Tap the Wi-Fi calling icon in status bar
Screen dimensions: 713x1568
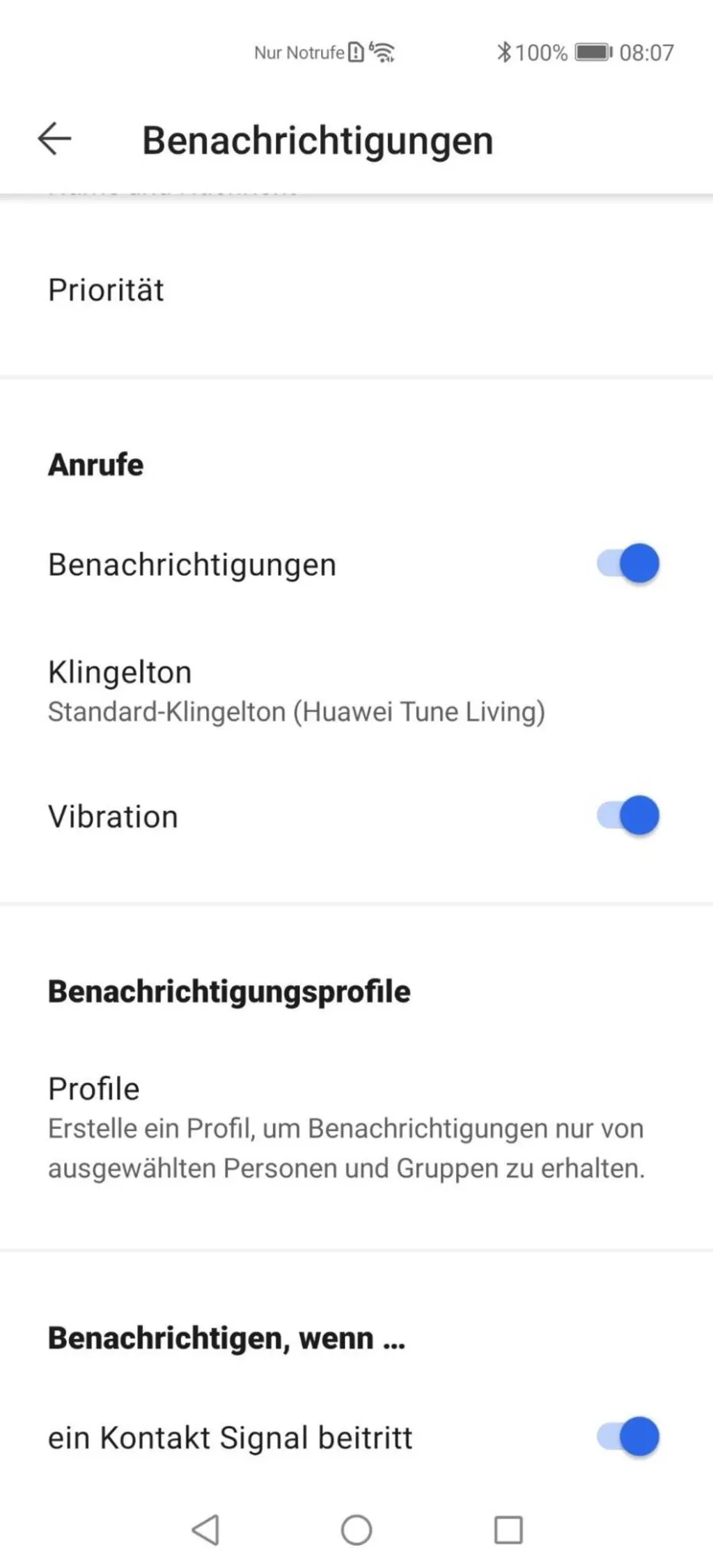point(383,52)
